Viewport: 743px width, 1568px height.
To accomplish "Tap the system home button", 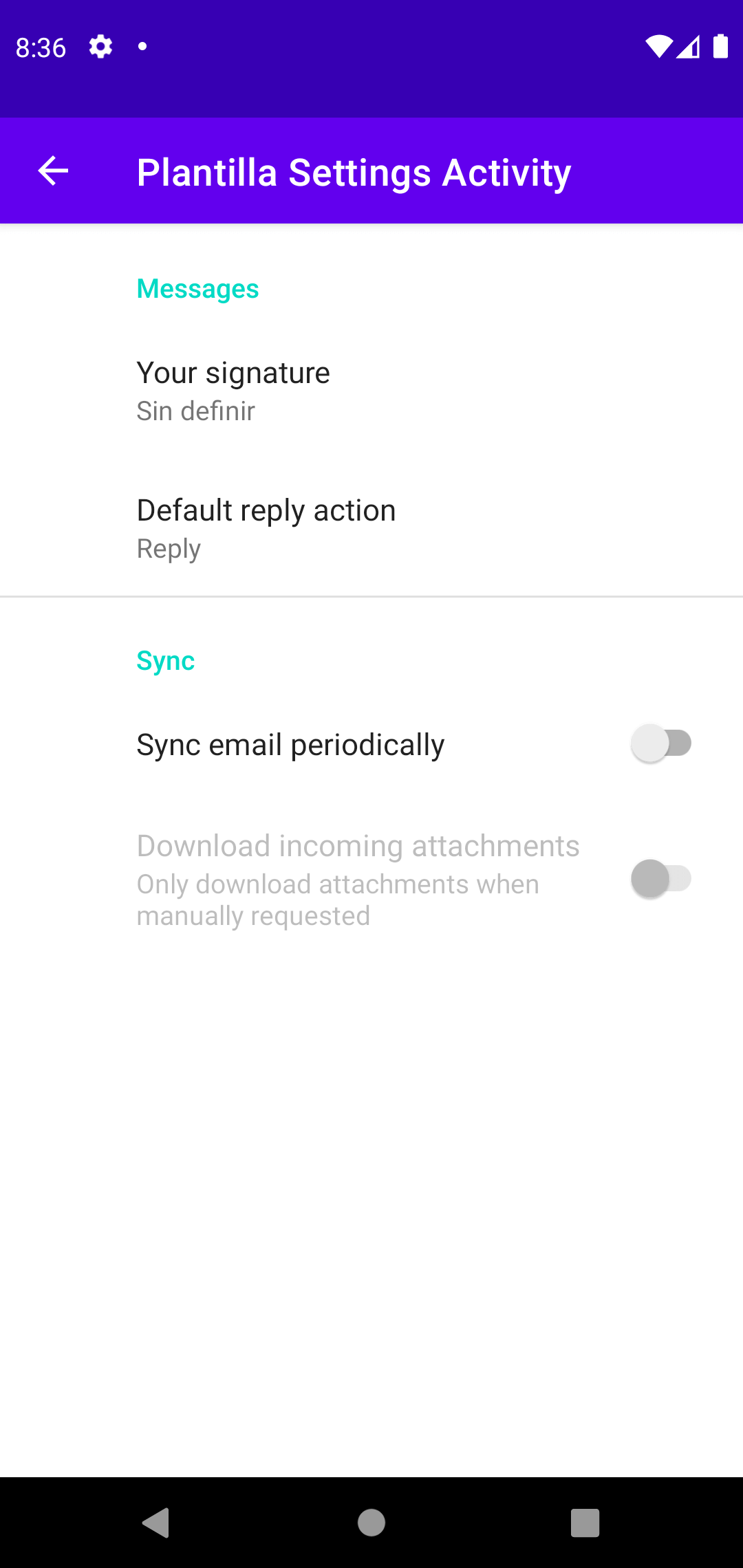I will click(371, 1523).
